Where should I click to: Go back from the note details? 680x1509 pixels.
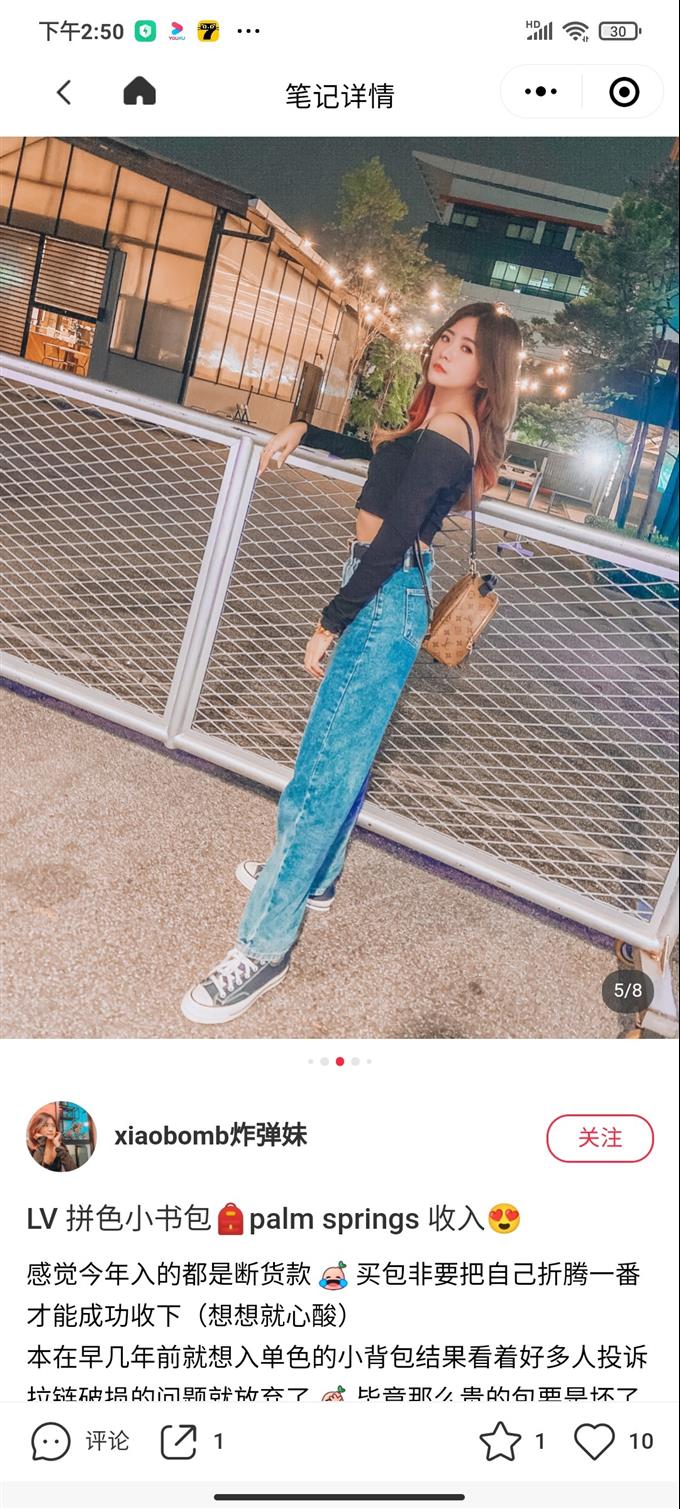click(64, 93)
